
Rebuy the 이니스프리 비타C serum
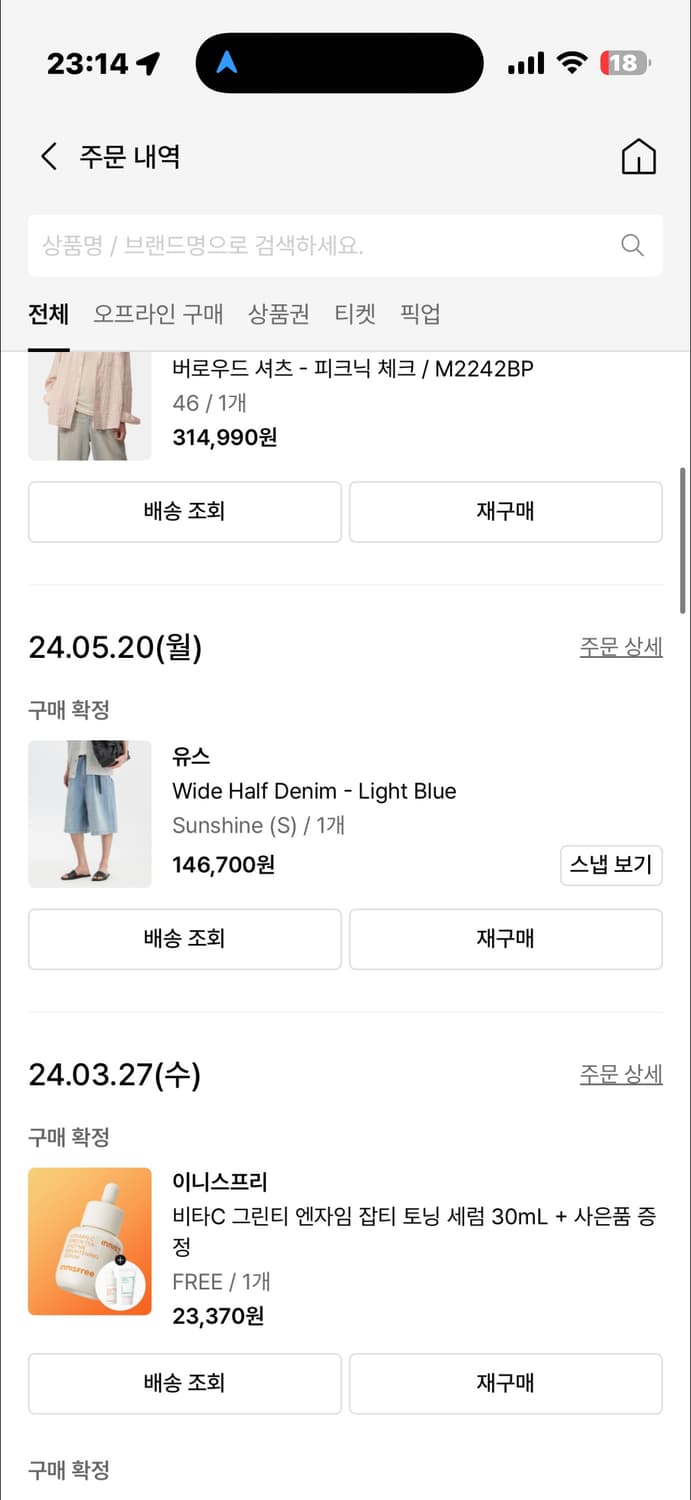pos(505,1383)
